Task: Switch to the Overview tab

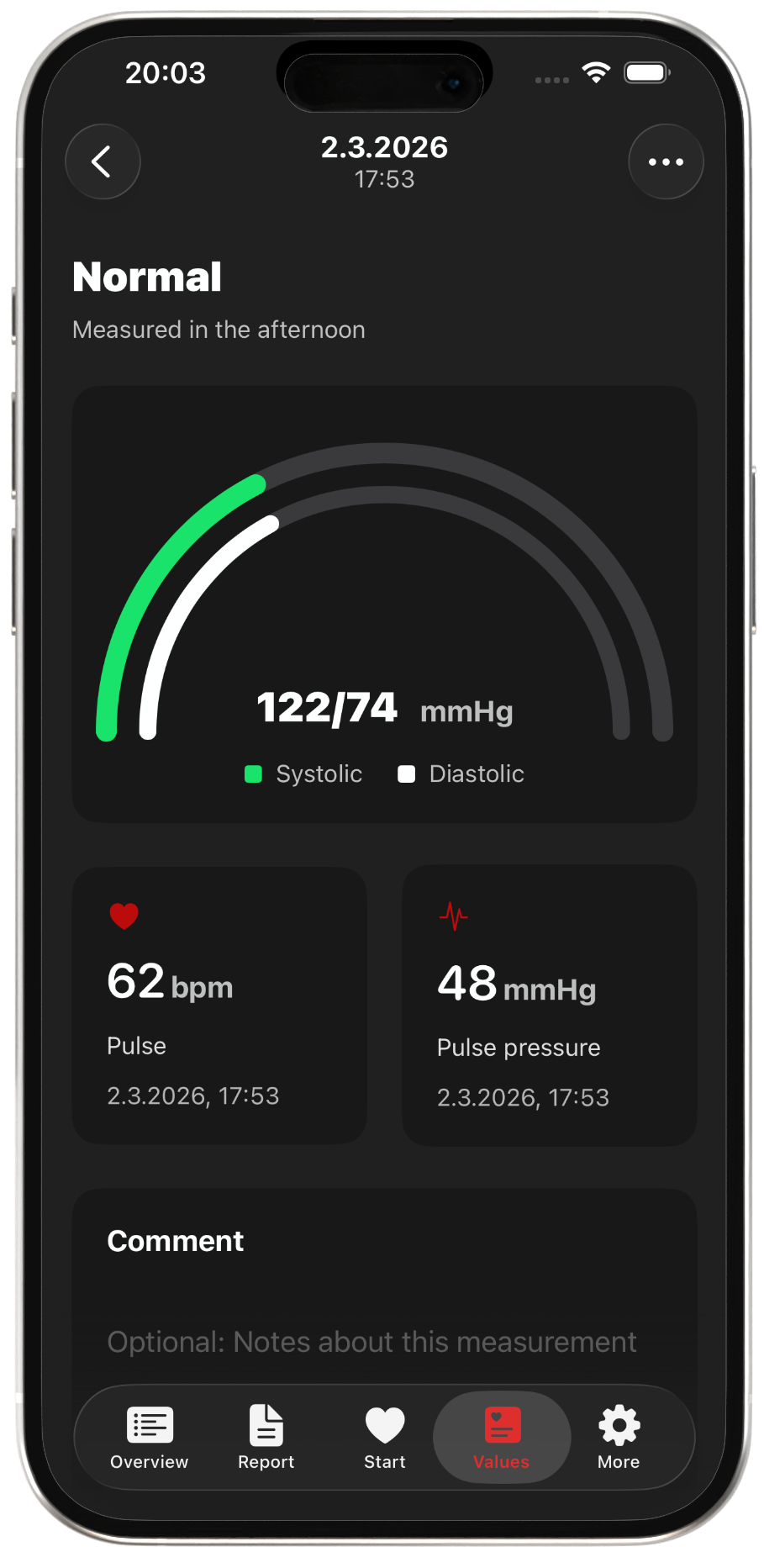Action: pos(149,1438)
